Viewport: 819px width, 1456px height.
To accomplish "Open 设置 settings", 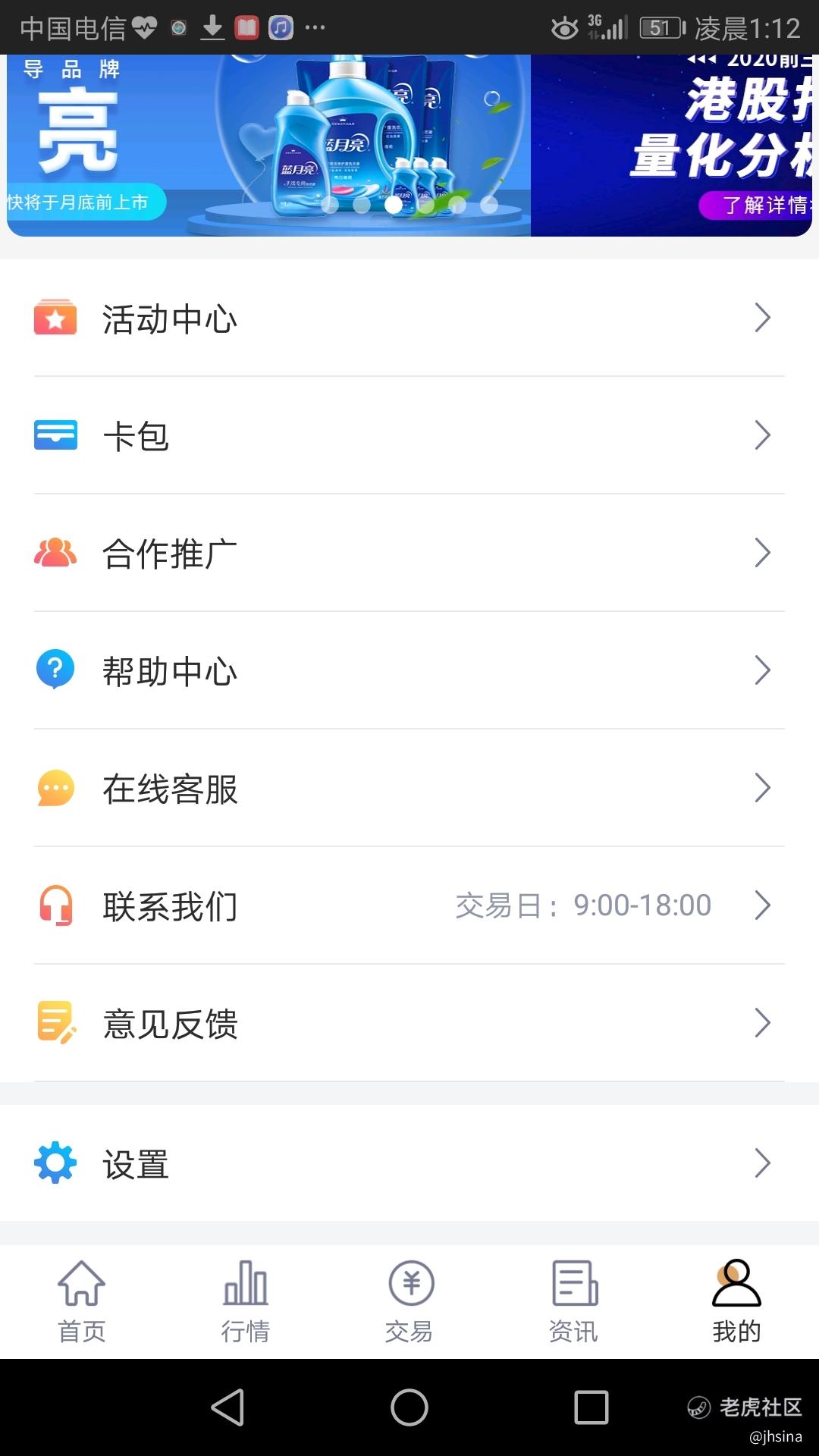I will coord(409,1164).
